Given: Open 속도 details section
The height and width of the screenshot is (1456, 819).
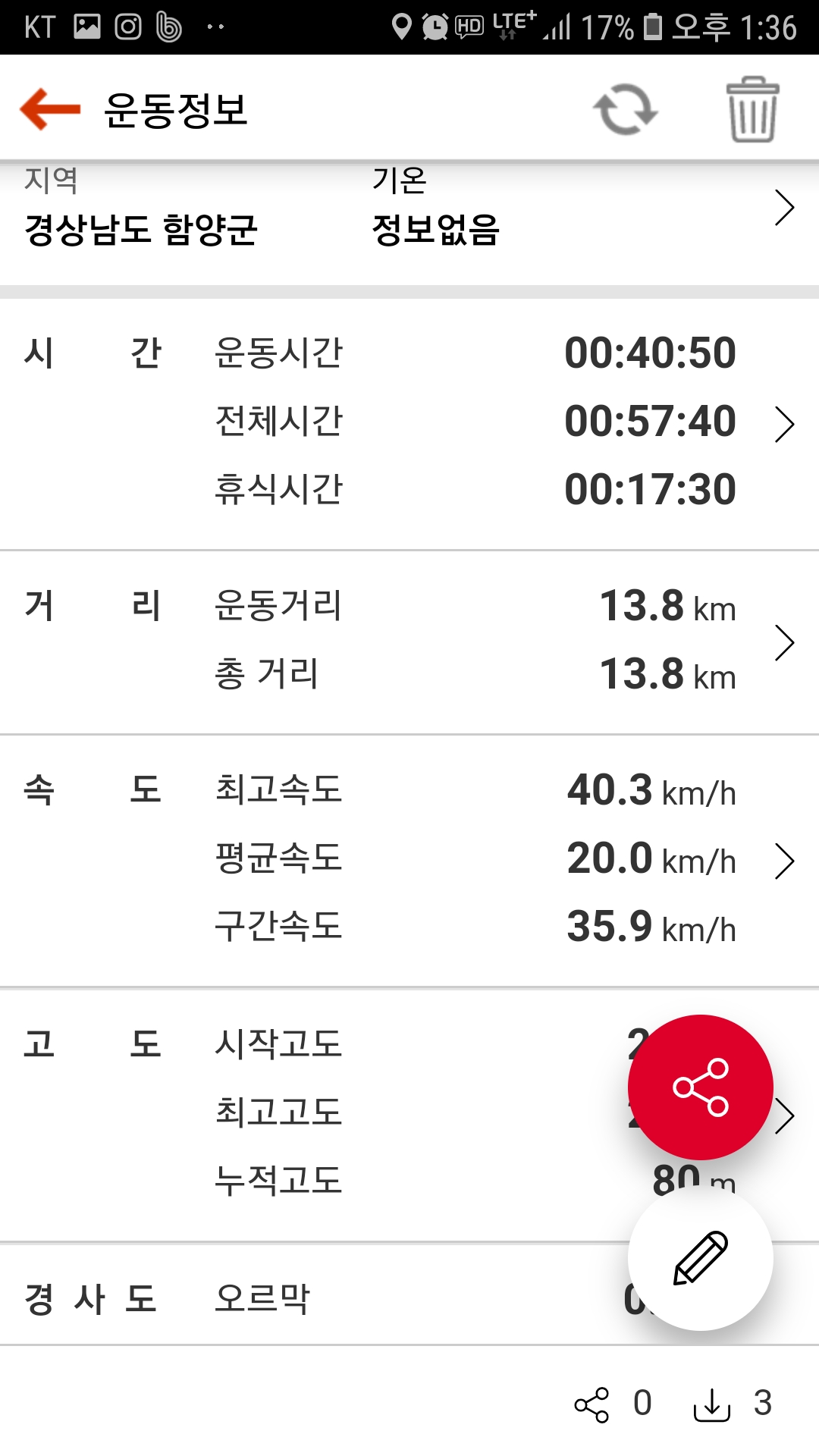Looking at the screenshot, I should pyautogui.click(x=784, y=861).
